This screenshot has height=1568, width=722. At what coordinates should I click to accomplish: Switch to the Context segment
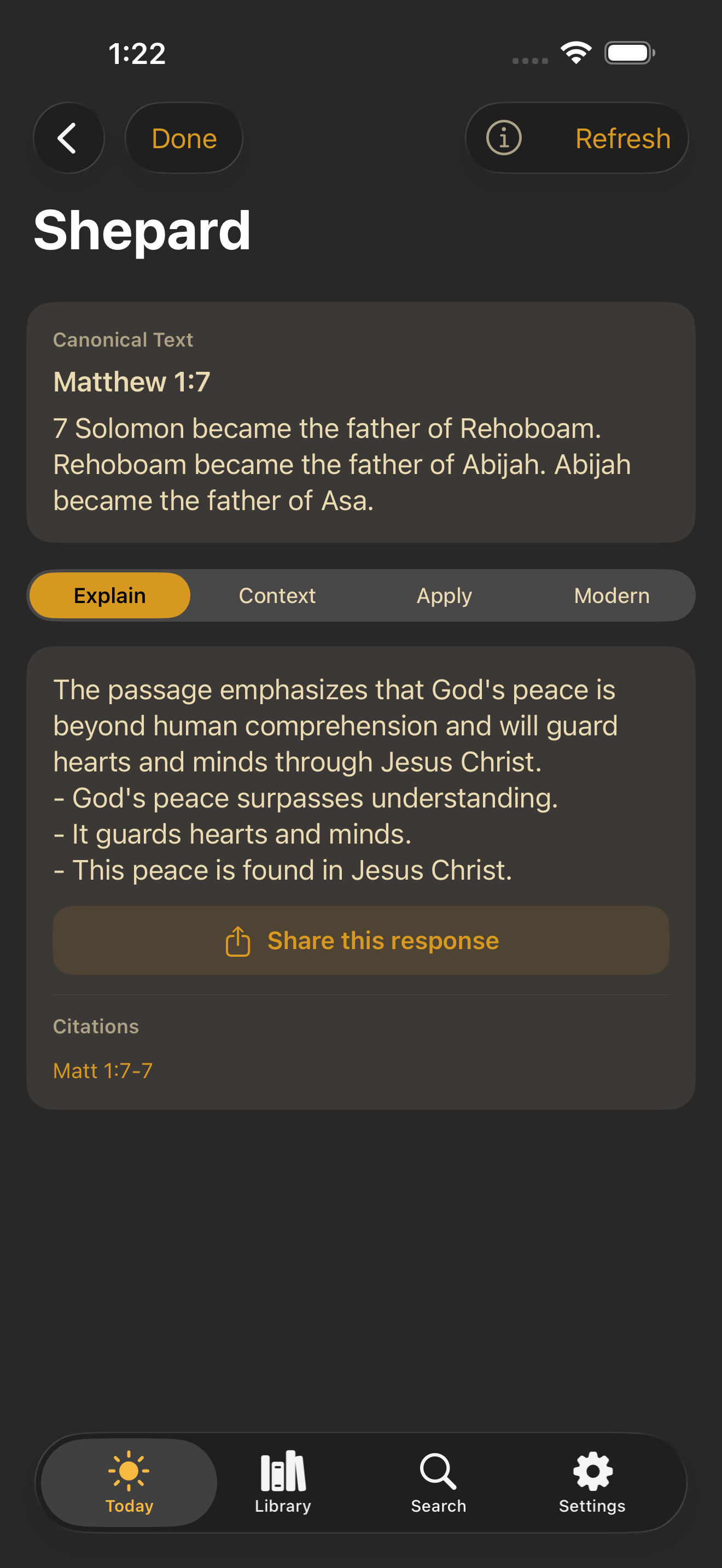pos(277,595)
